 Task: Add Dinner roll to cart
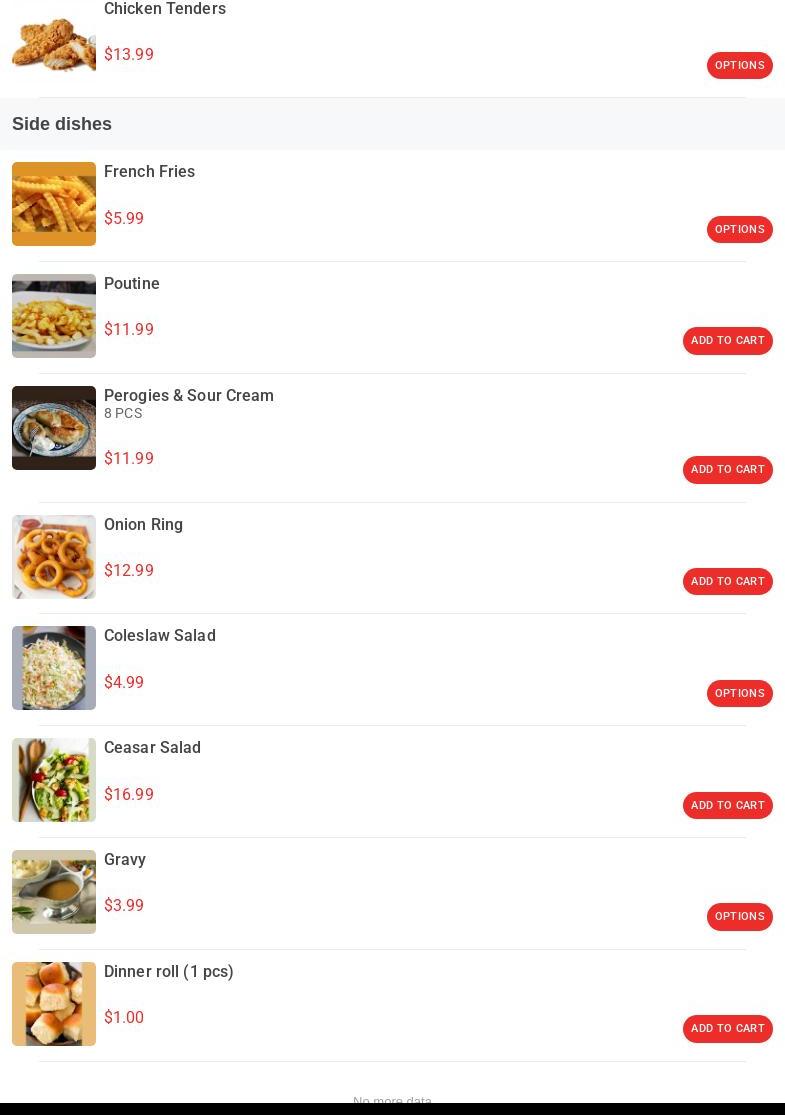click(727, 1029)
